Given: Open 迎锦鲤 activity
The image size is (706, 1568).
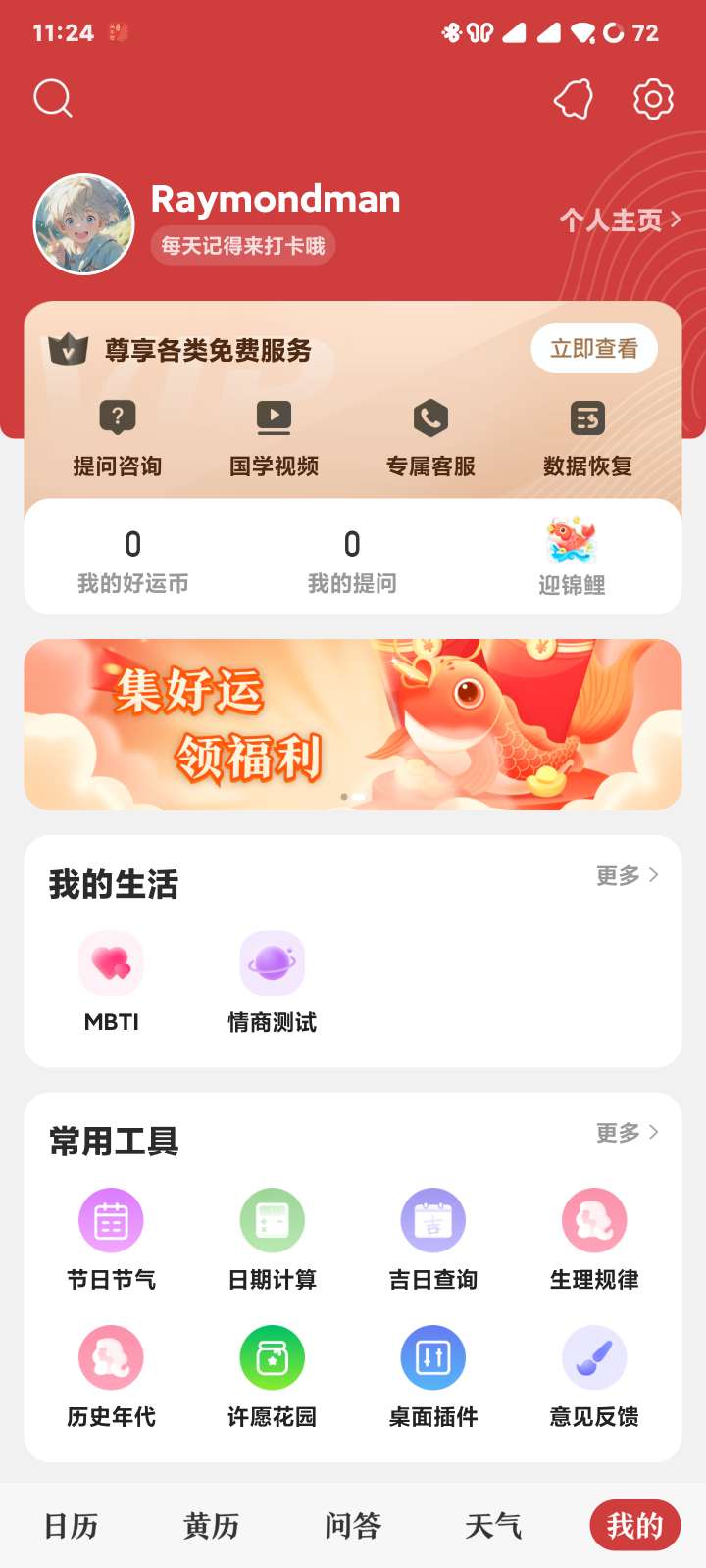Looking at the screenshot, I should tap(572, 557).
